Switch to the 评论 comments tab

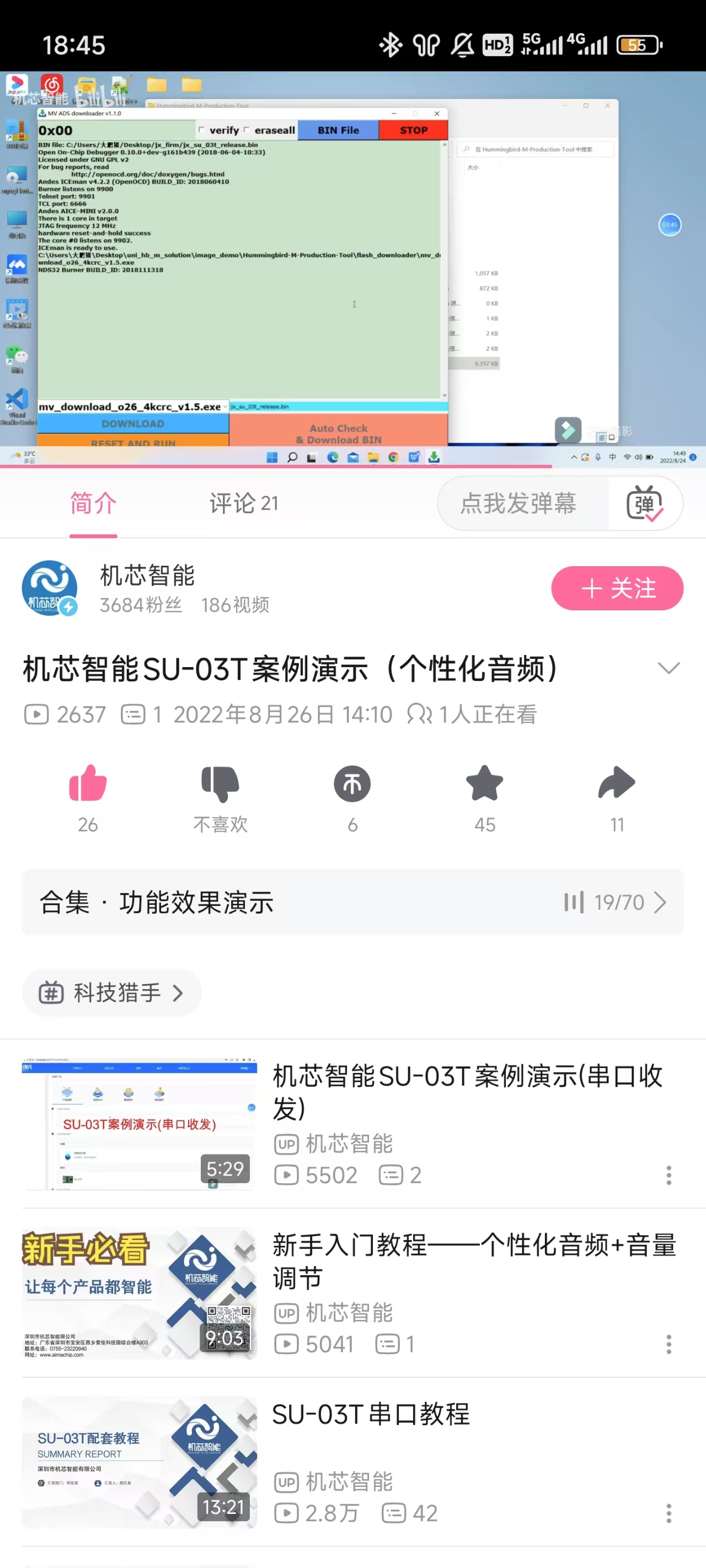pos(243,503)
